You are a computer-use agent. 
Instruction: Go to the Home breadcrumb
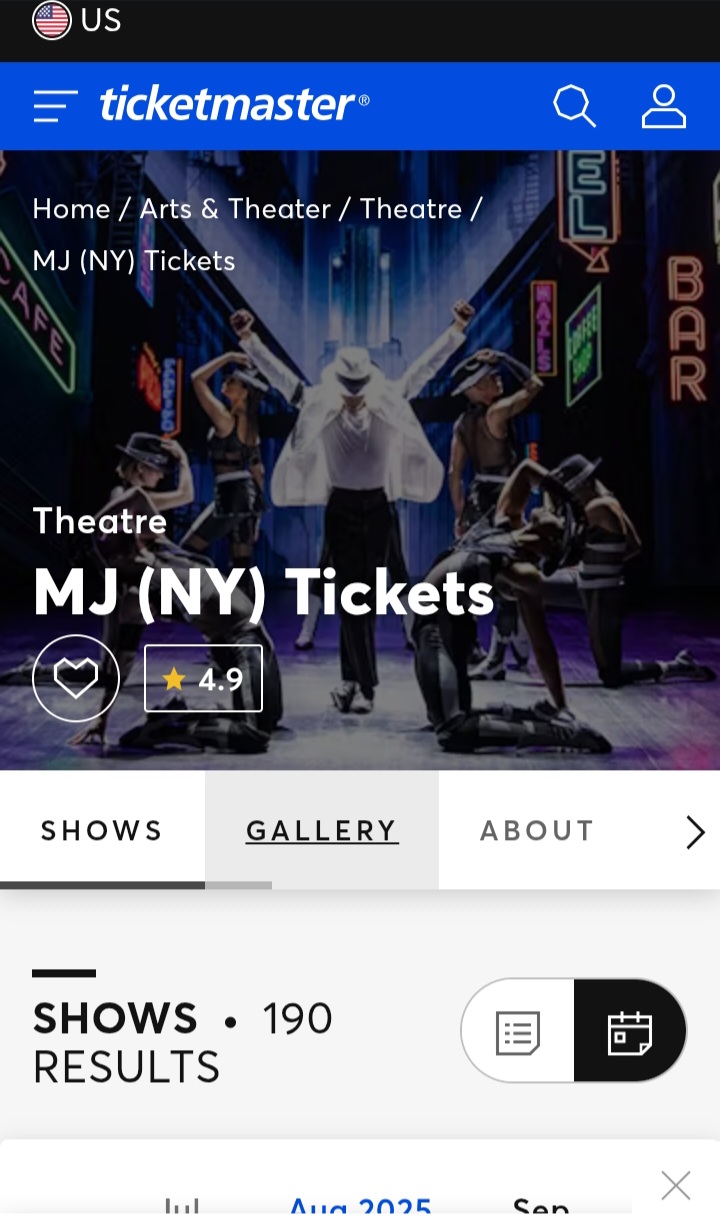pyautogui.click(x=71, y=209)
